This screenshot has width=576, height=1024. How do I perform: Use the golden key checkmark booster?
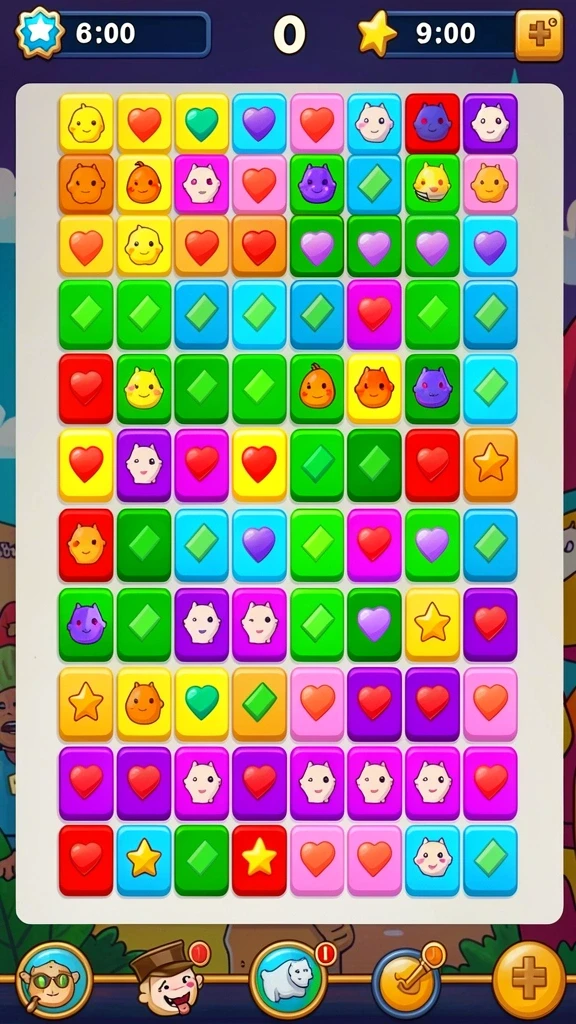(409, 978)
